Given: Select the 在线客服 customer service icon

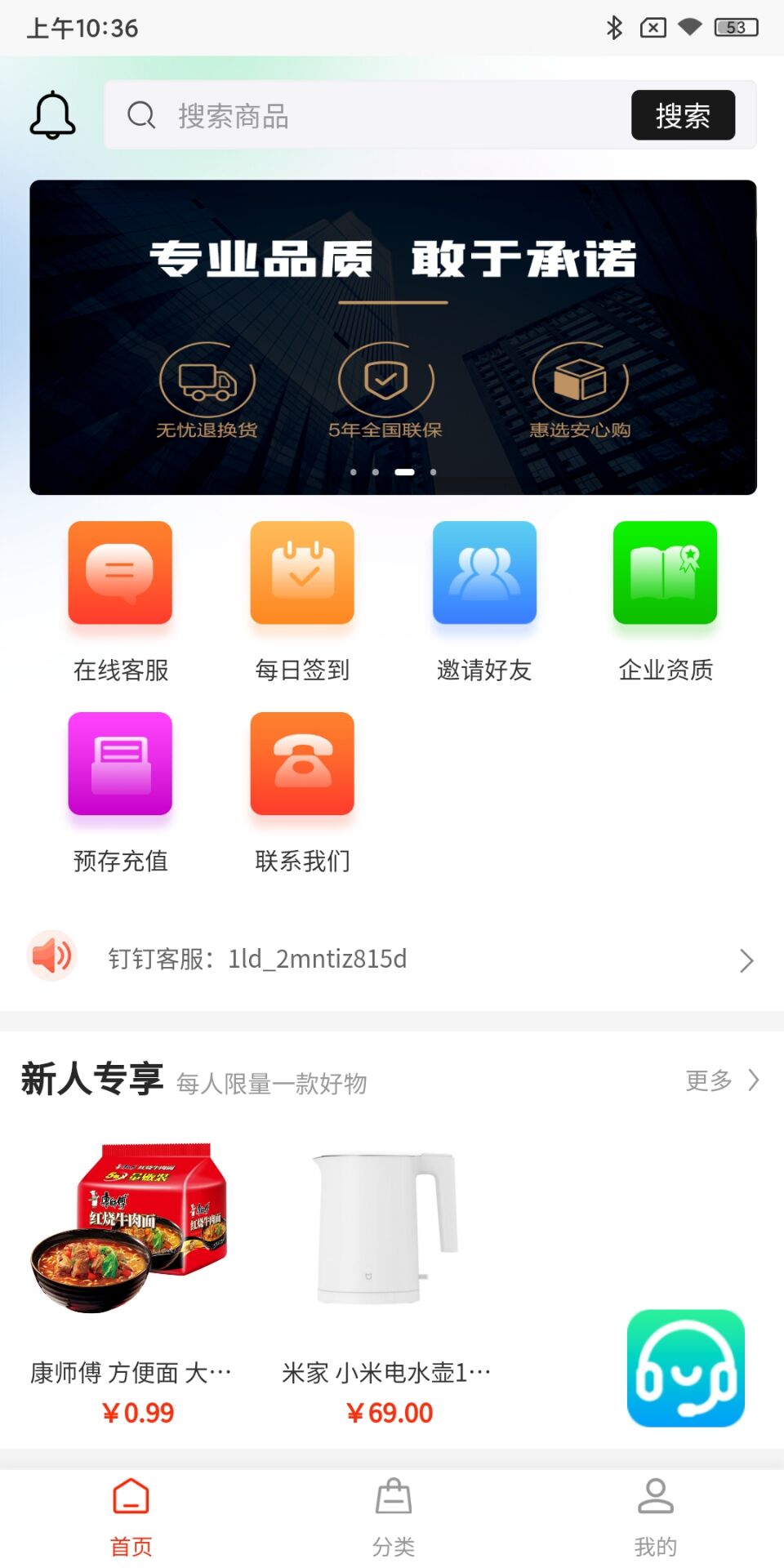Looking at the screenshot, I should point(119,572).
